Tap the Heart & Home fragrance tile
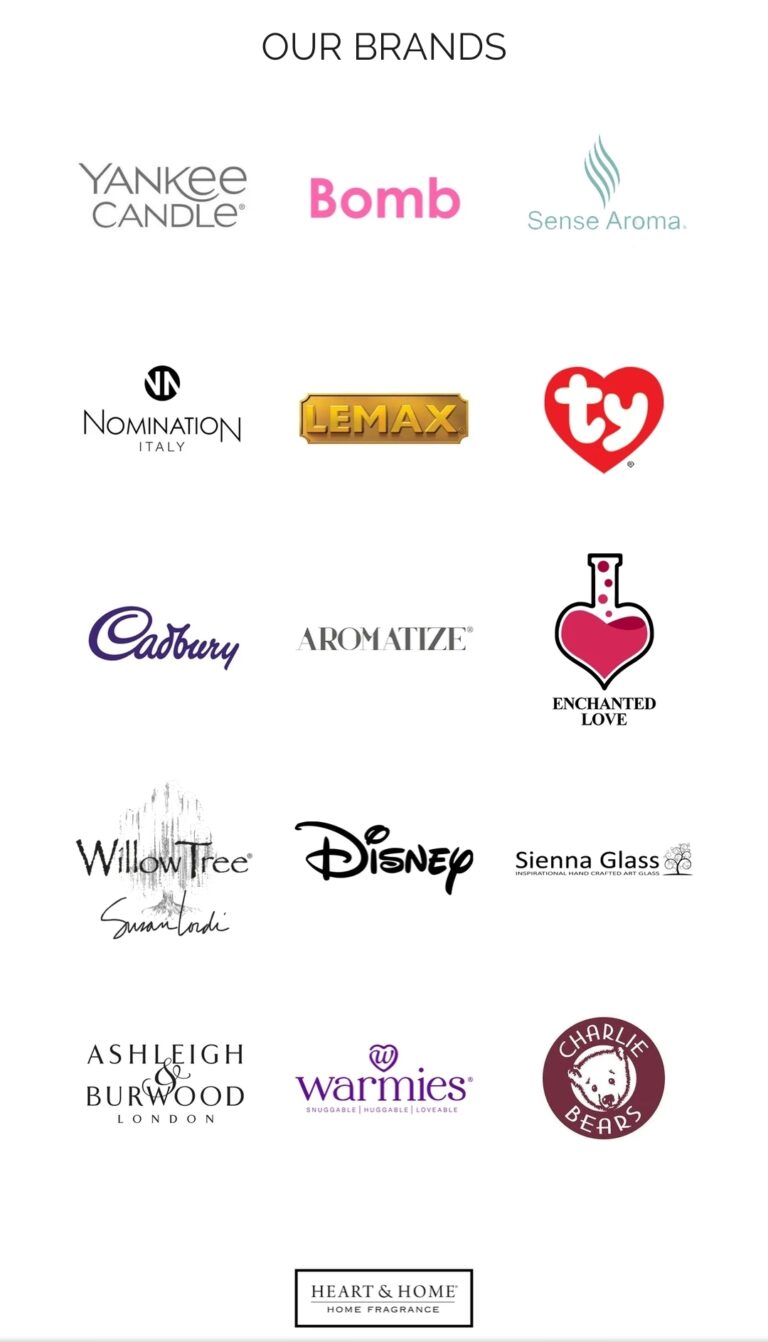The image size is (768, 1342). point(384,1298)
